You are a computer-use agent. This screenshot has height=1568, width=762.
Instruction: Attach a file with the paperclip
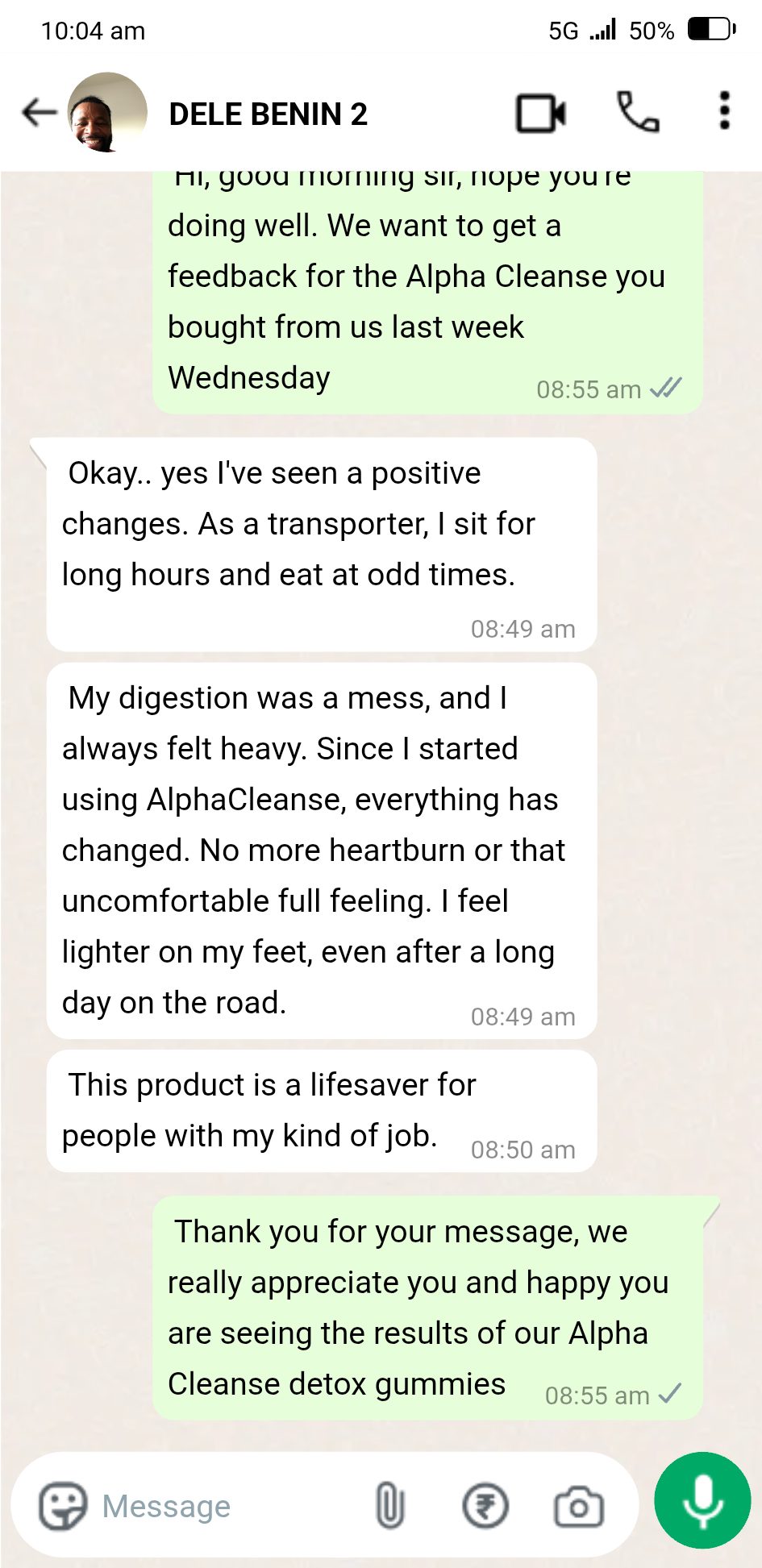(389, 1506)
